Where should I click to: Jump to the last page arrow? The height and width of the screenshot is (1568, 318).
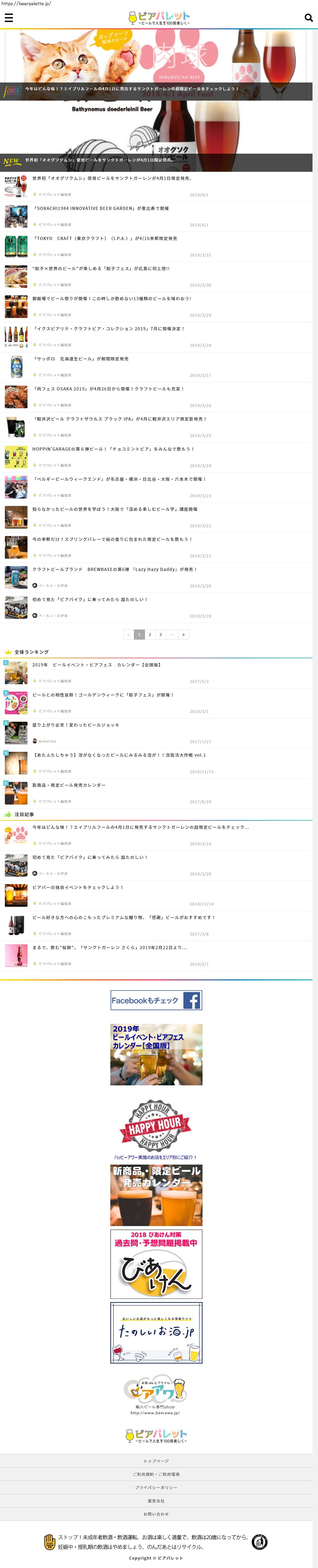[x=183, y=634]
